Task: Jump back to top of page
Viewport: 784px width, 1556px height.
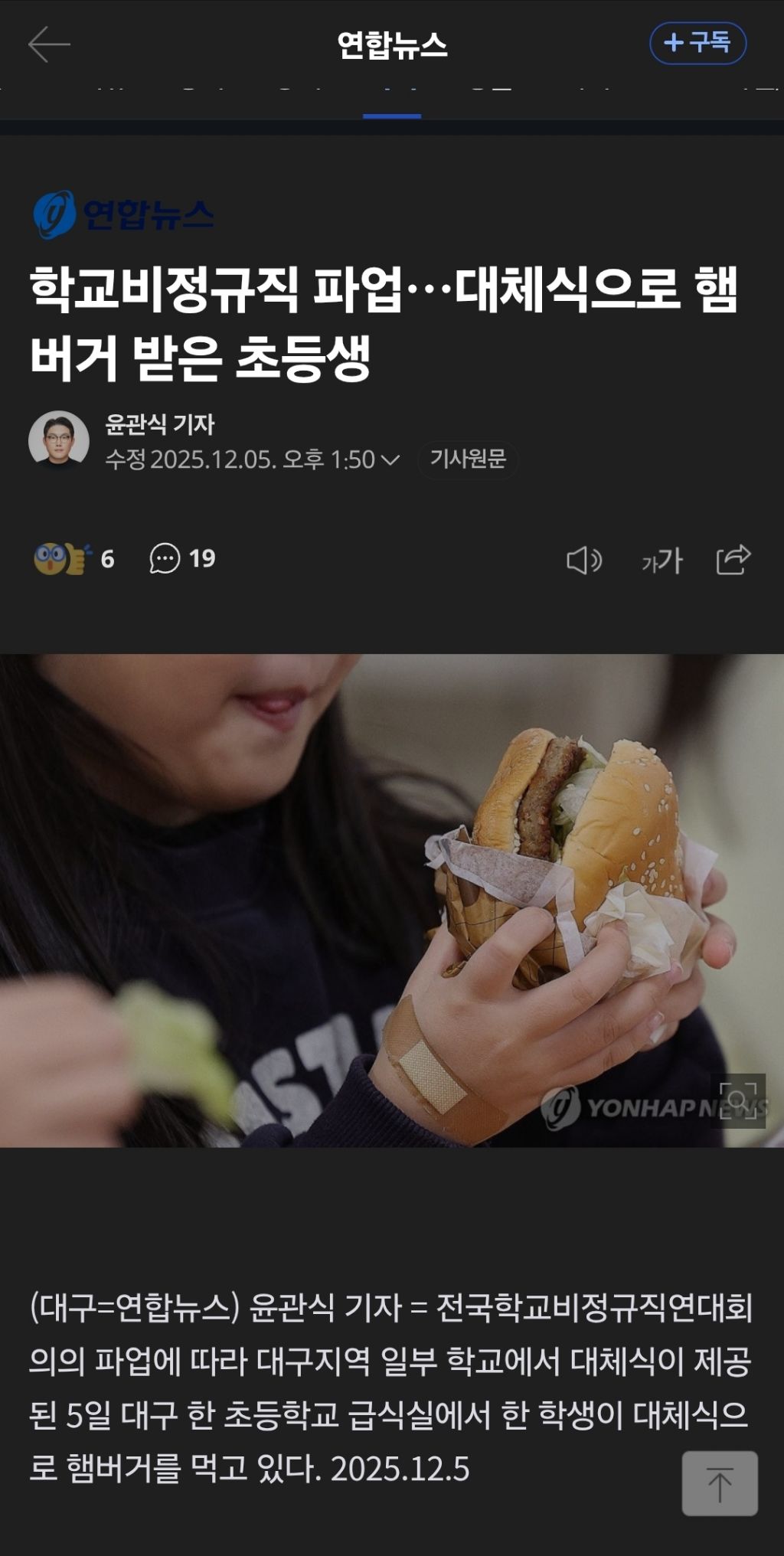Action: 720,1483
